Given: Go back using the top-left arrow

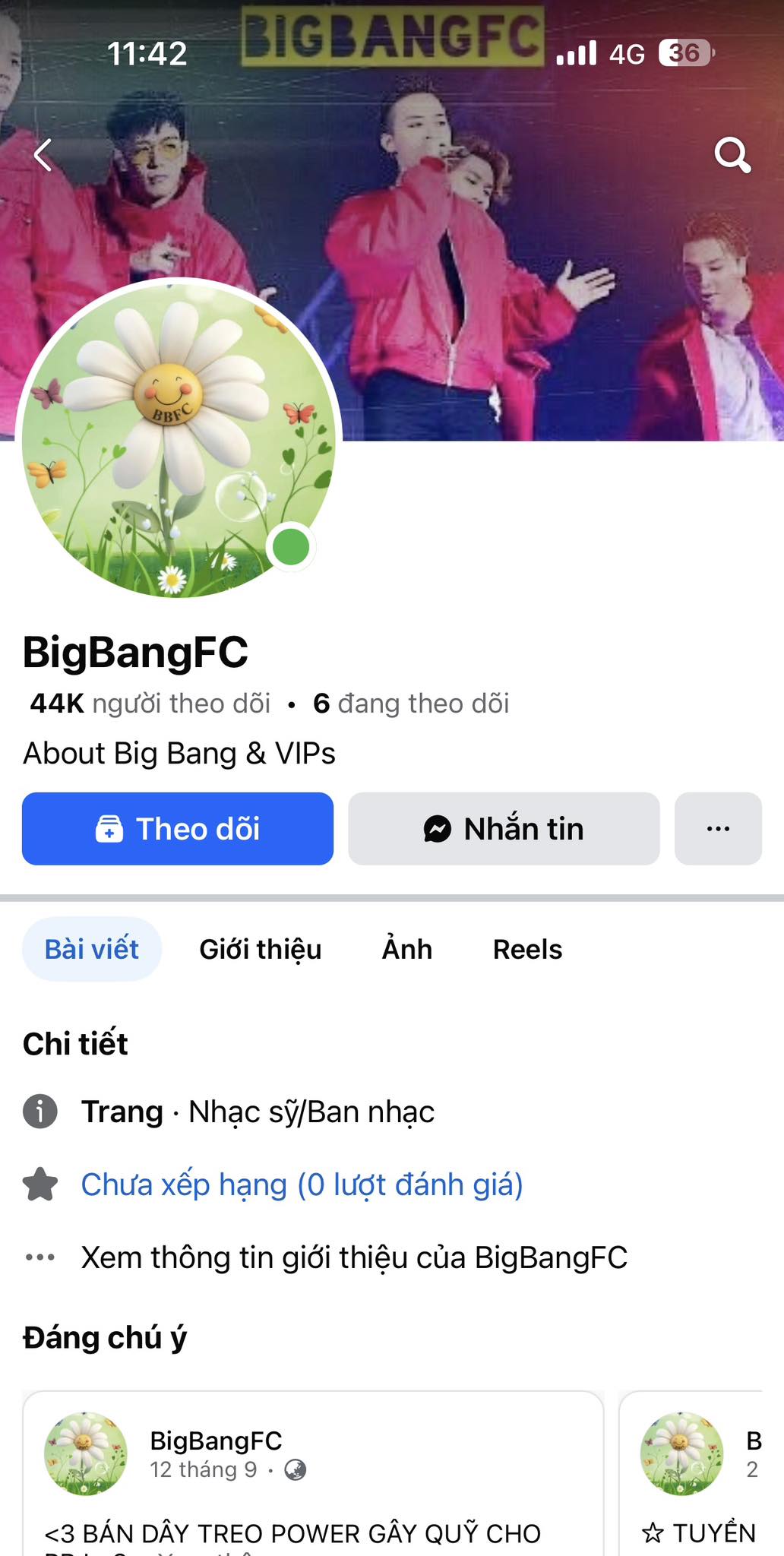Looking at the screenshot, I should [44, 155].
